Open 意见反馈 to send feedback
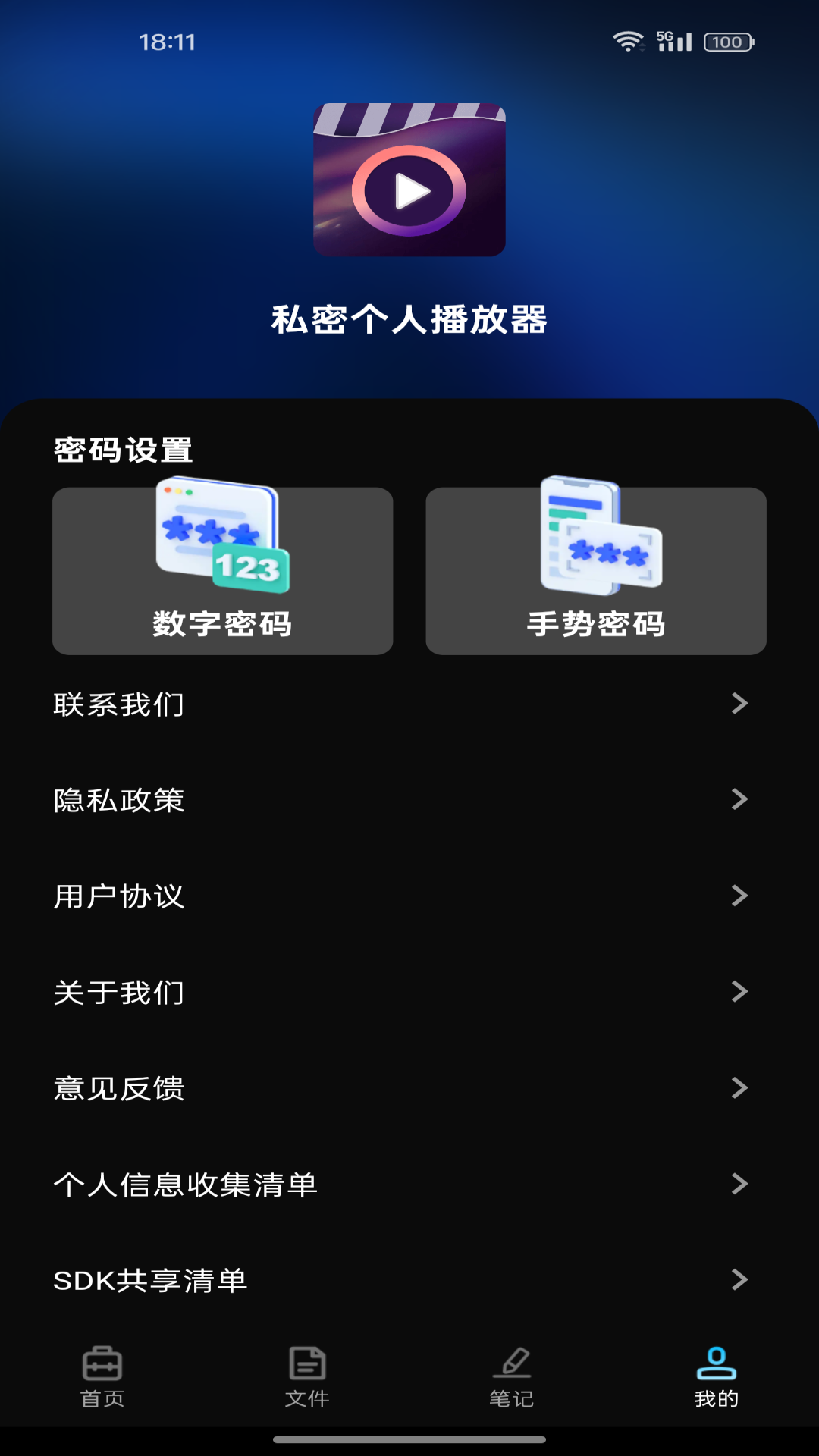 click(x=118, y=1088)
